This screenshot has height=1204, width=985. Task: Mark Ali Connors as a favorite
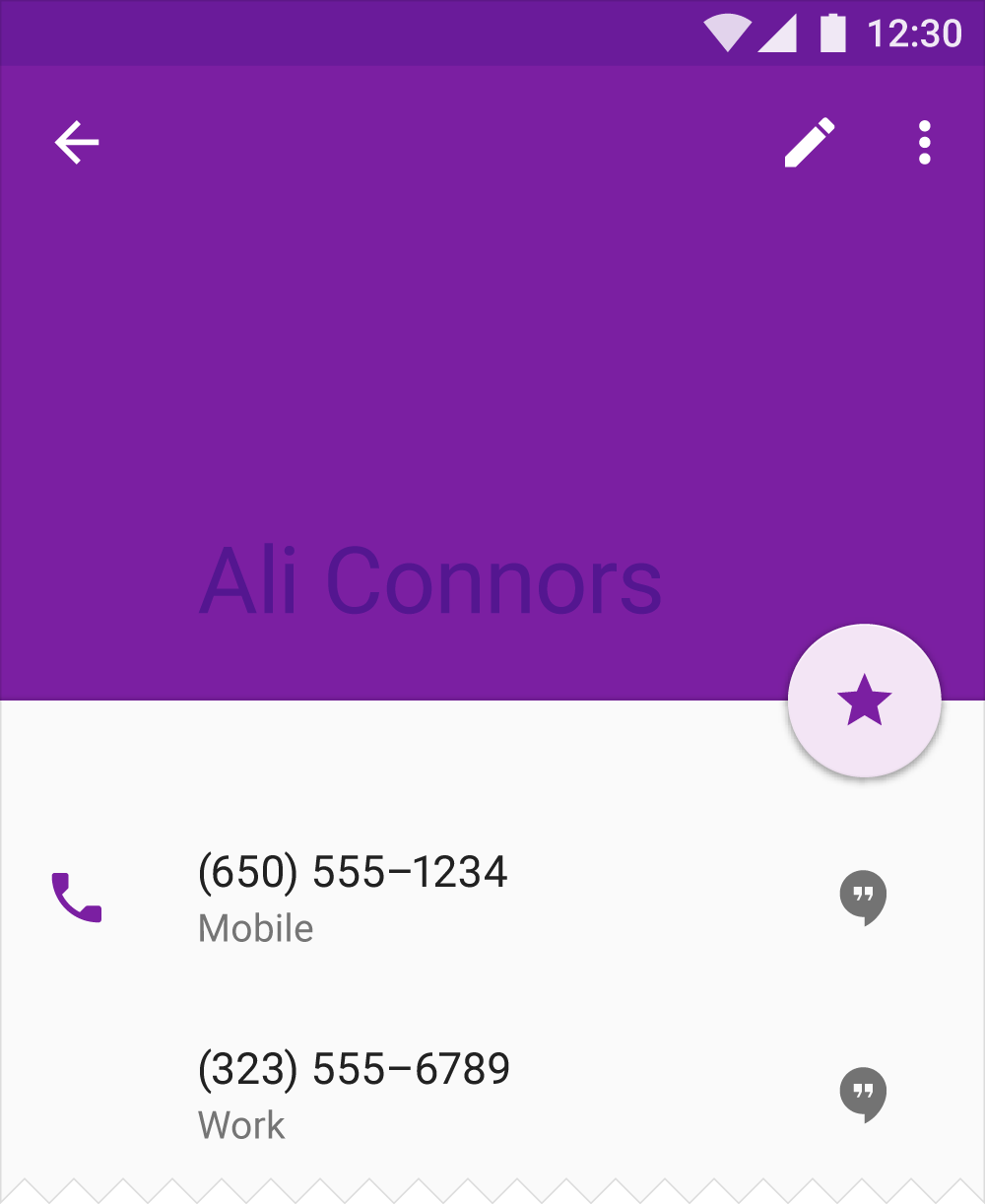[x=865, y=701]
